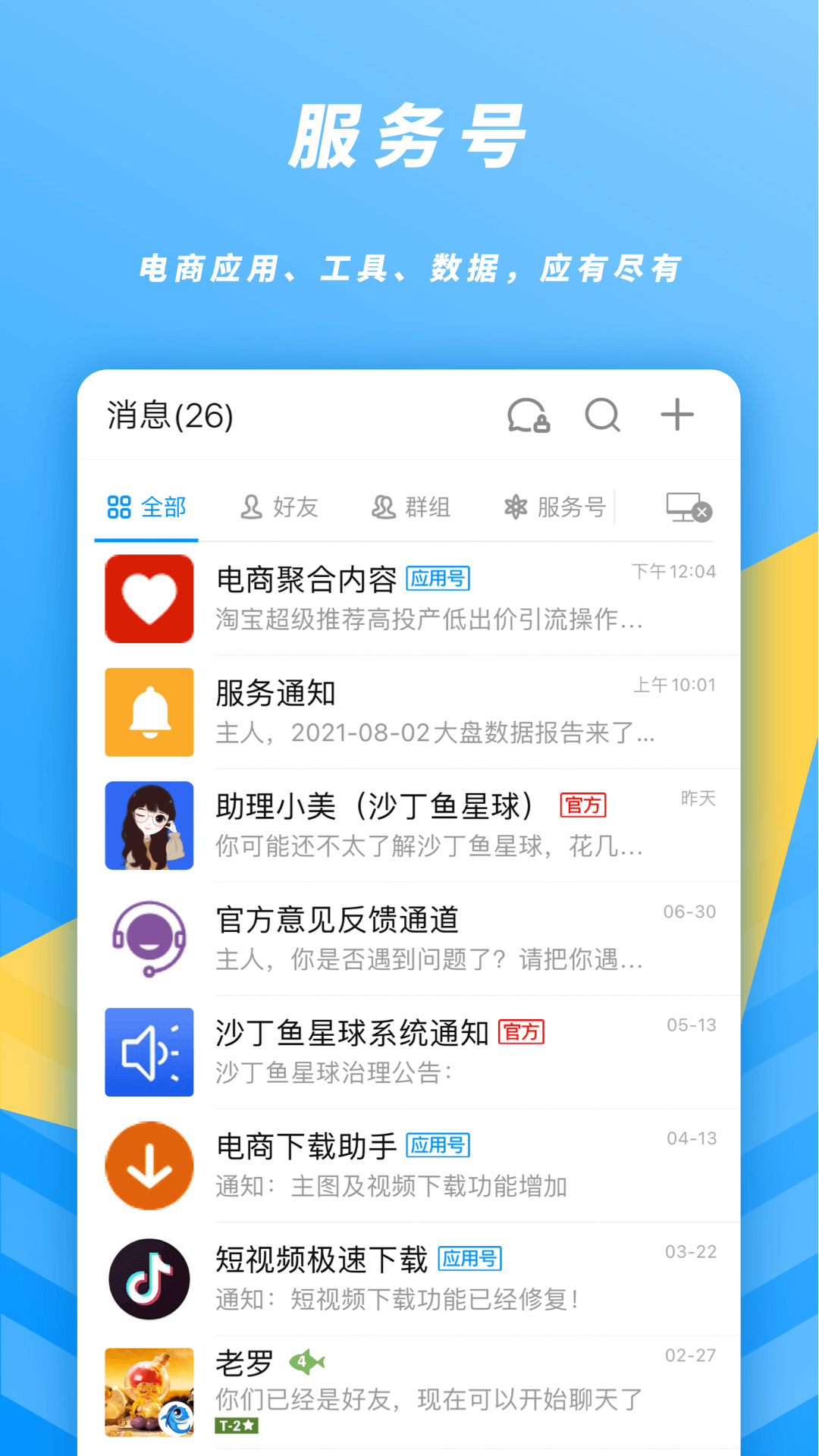Screen dimensions: 819x1456
Task: Tap the loudspeaker avatar of 沙丁鱼星球系统通知
Action: (x=149, y=1053)
